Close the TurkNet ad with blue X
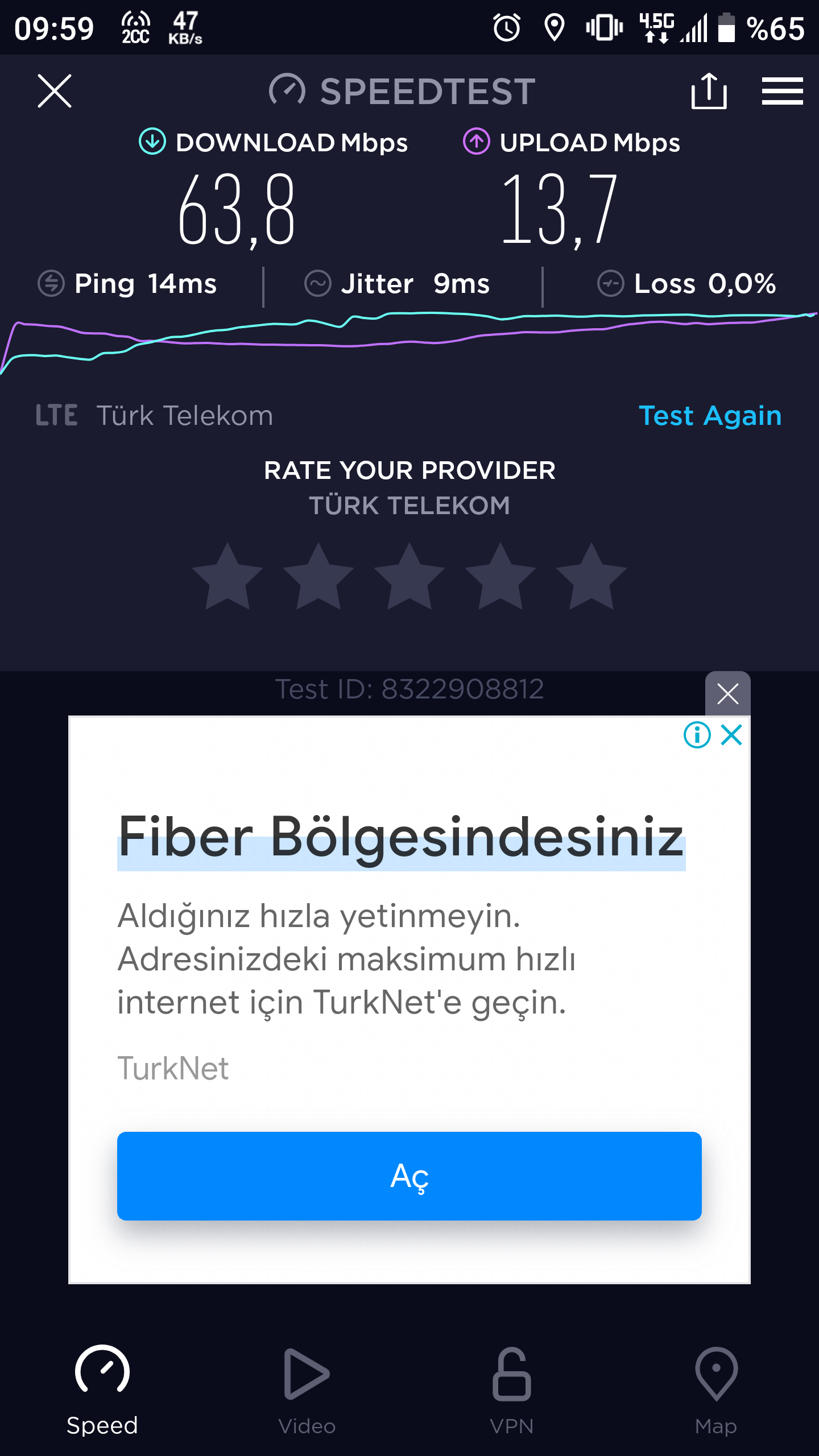This screenshot has width=819, height=1456. [x=731, y=735]
